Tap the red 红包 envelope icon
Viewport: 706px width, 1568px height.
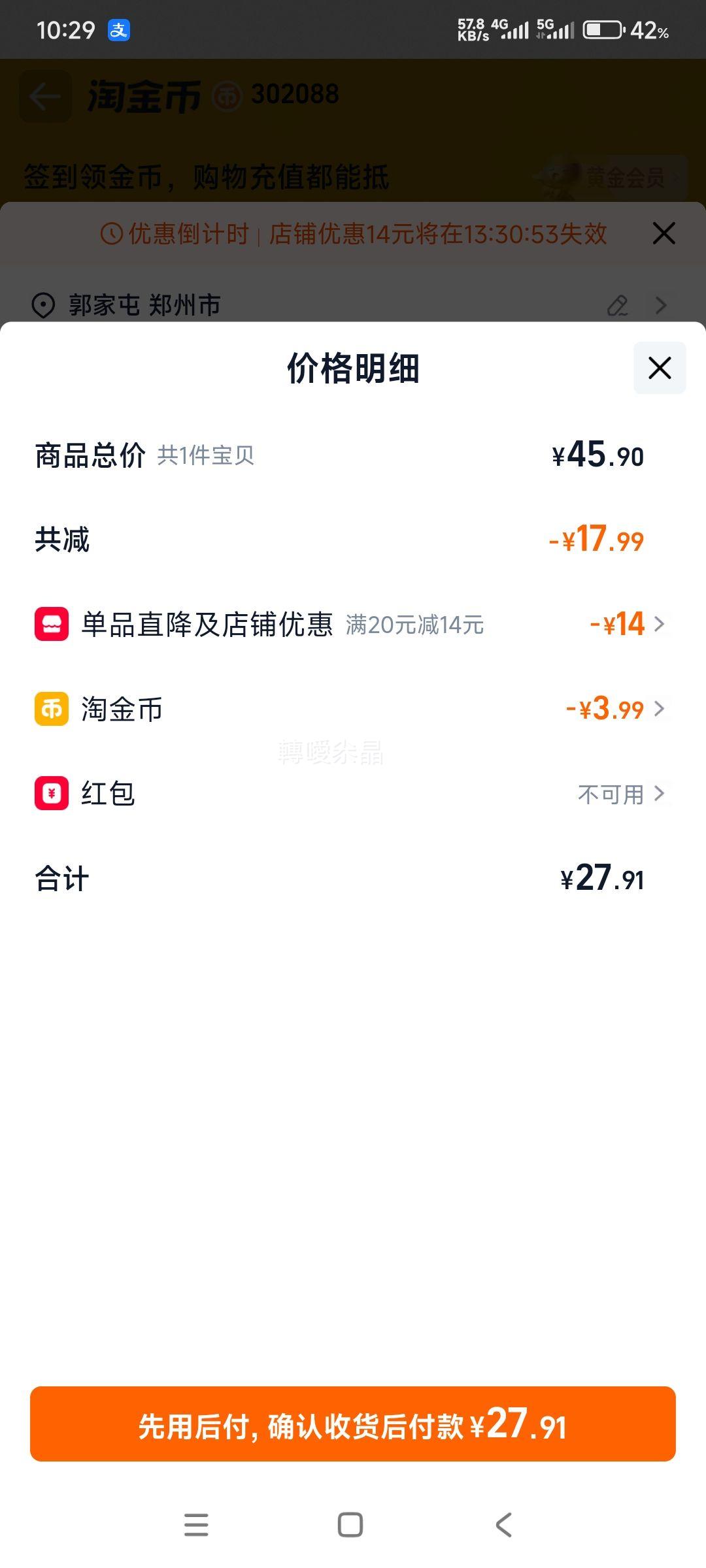pyautogui.click(x=49, y=794)
